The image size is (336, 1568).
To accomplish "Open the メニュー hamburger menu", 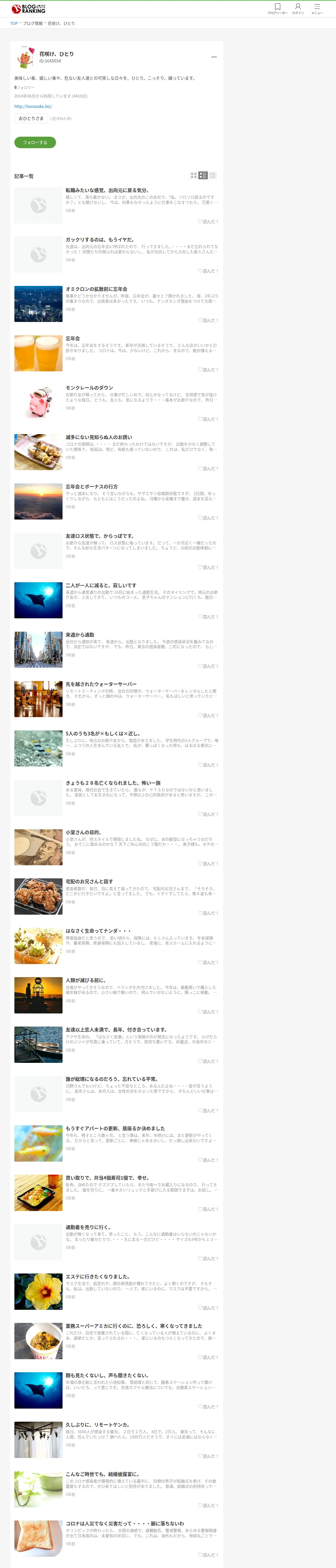I will (x=317, y=9).
